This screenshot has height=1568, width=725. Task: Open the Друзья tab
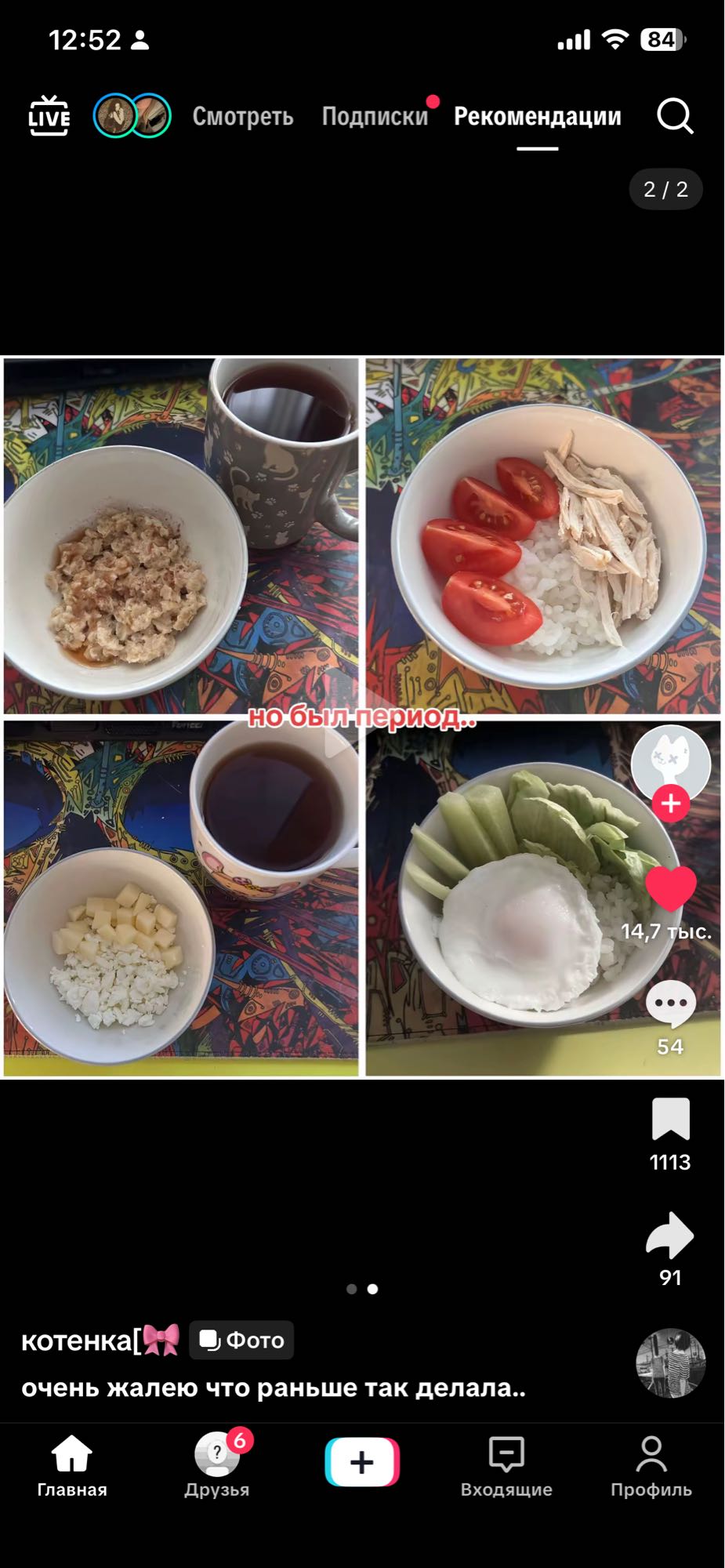(217, 1465)
